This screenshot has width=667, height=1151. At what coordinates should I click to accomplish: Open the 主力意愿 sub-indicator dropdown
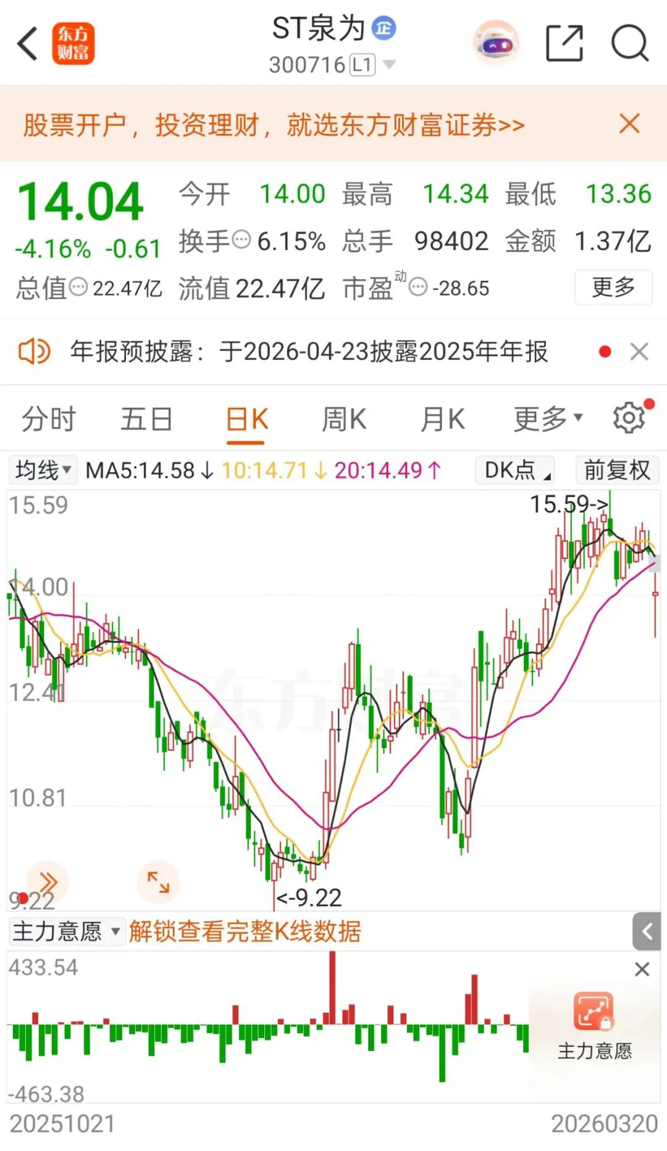66,932
